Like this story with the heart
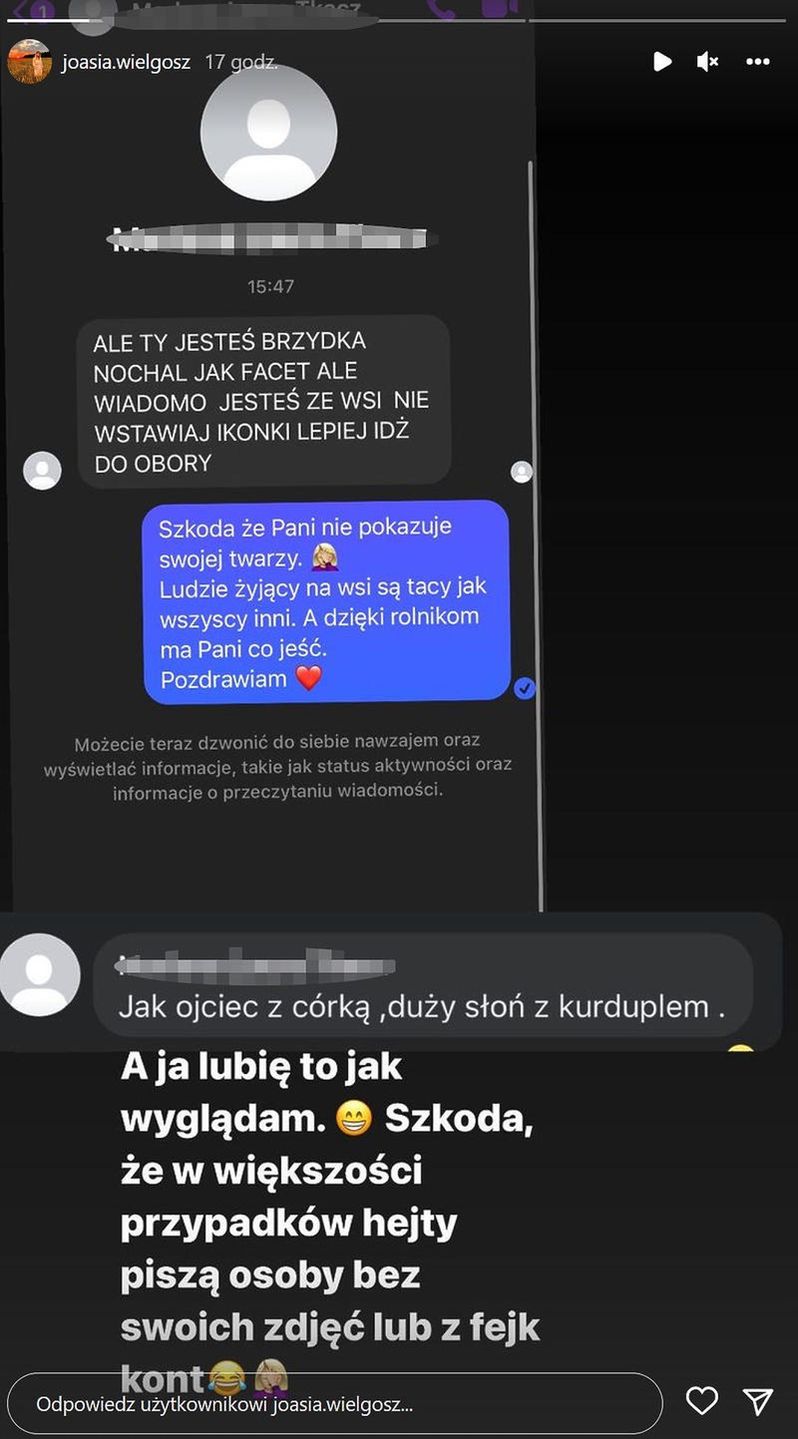Viewport: 798px width, 1439px height. [x=702, y=1401]
